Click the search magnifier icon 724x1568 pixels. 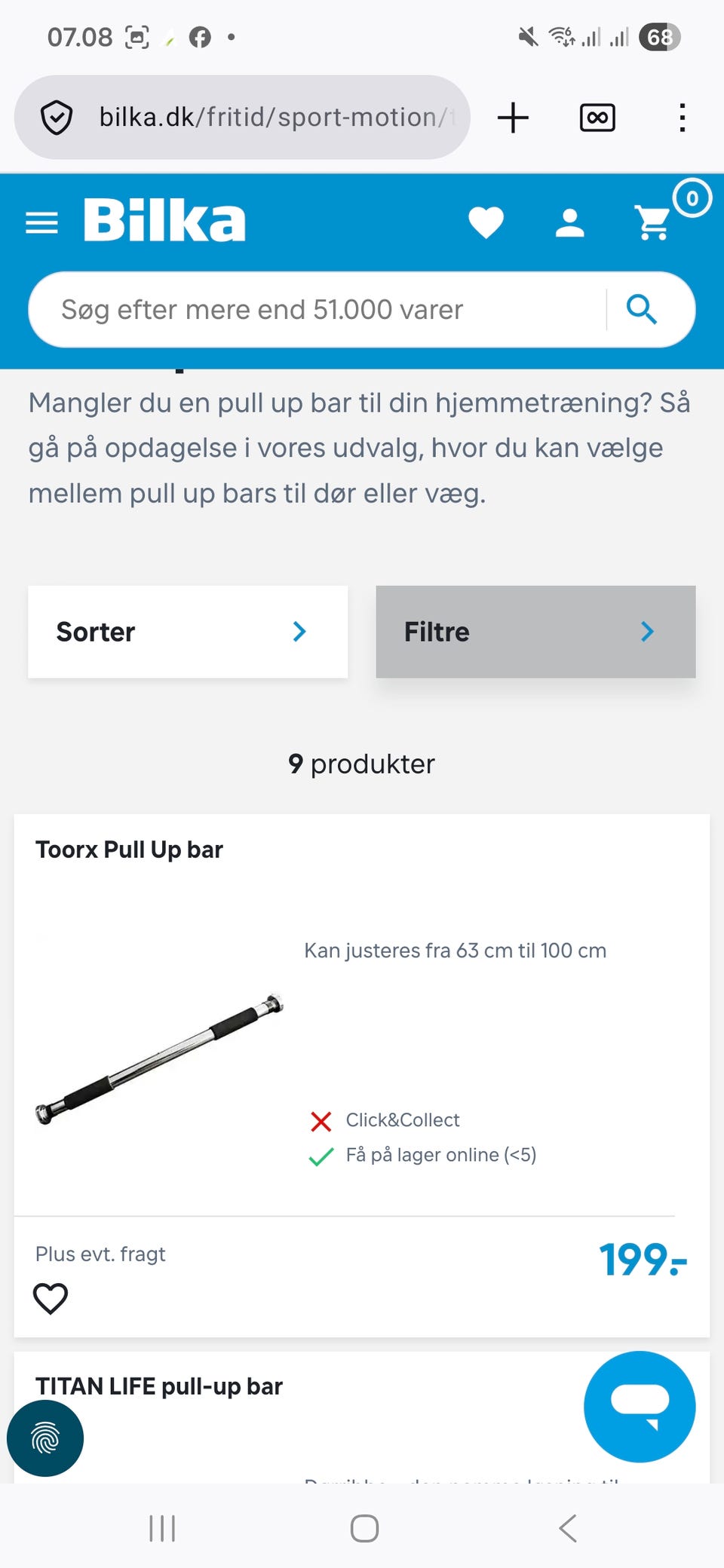643,309
